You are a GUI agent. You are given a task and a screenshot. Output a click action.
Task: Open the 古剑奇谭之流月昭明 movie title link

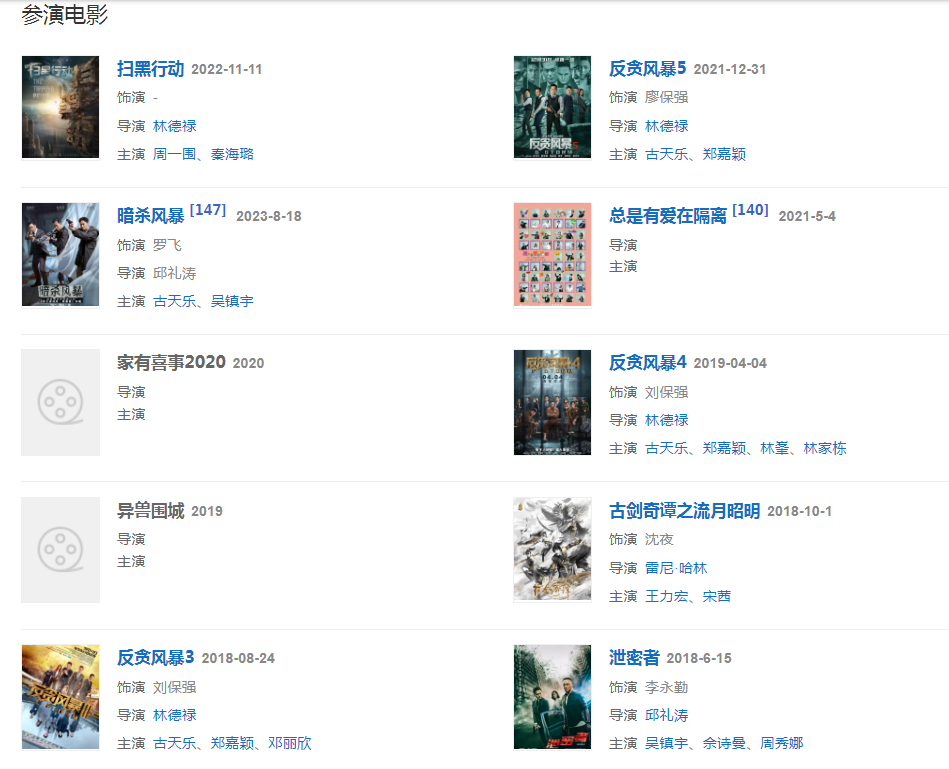click(x=684, y=511)
